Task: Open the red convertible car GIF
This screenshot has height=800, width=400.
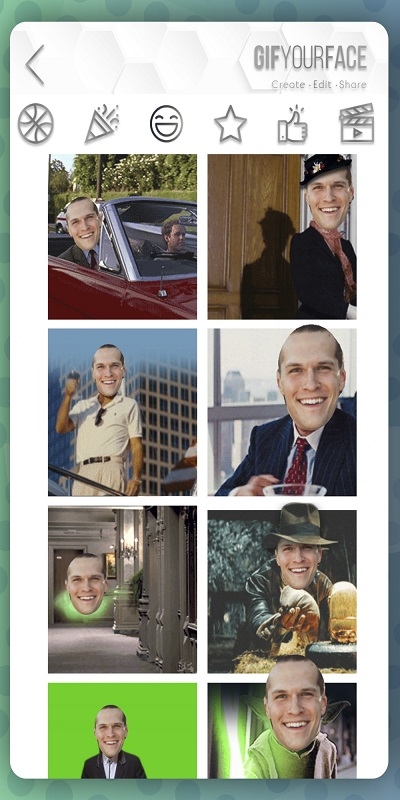Action: click(x=122, y=236)
